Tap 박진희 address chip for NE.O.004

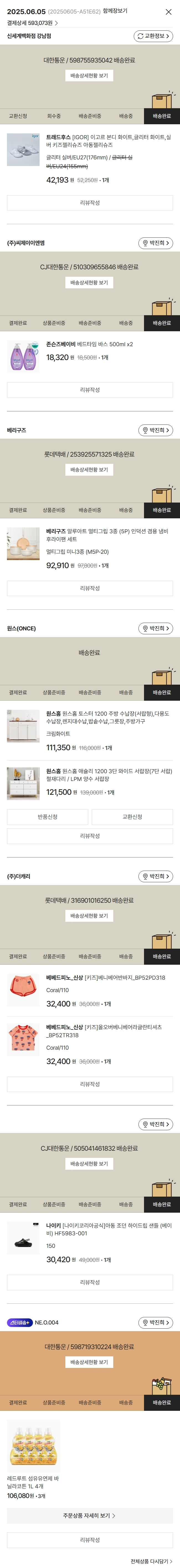pos(155,1323)
